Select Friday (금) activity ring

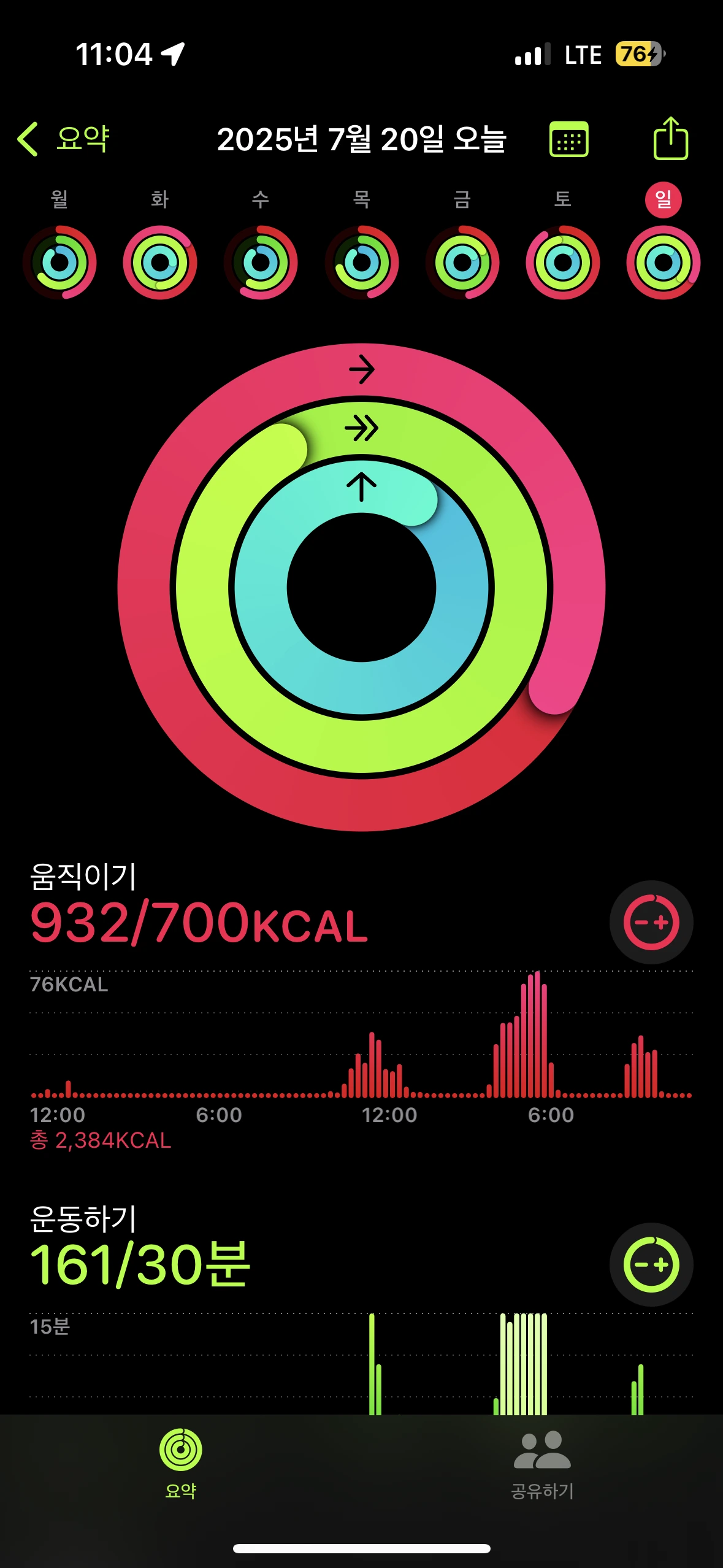coord(462,263)
